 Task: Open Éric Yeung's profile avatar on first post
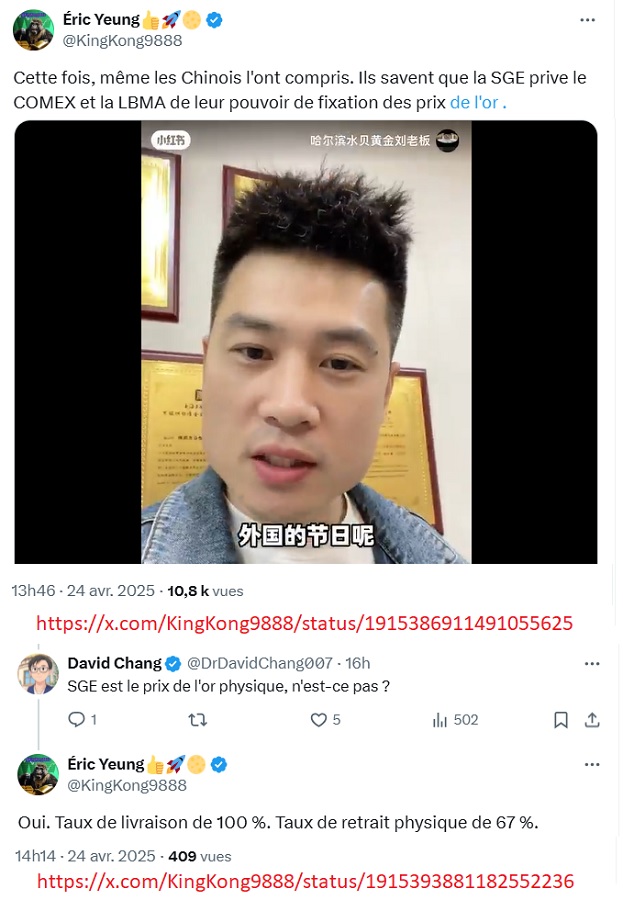(x=33, y=30)
